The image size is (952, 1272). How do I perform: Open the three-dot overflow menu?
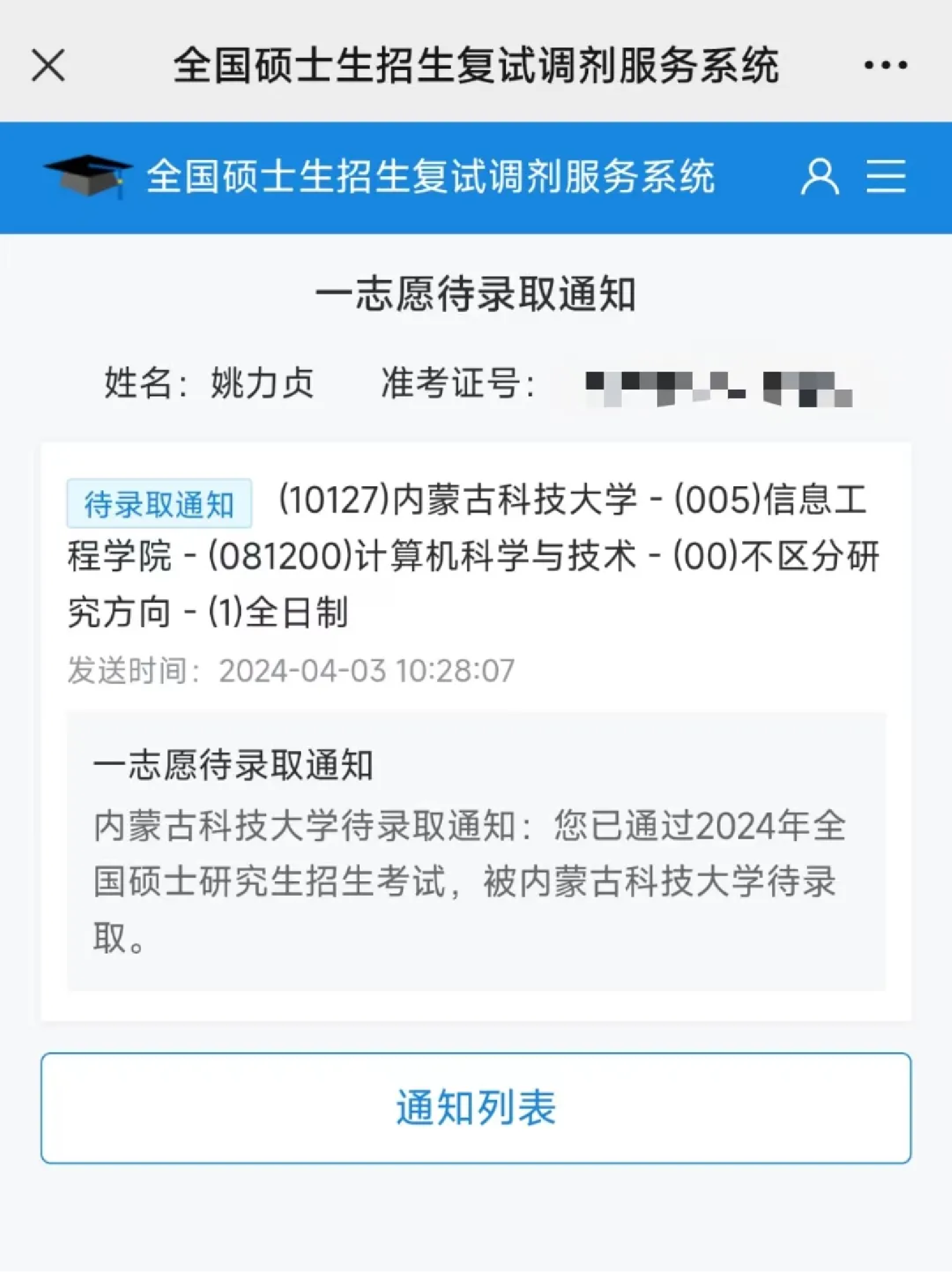(x=886, y=65)
